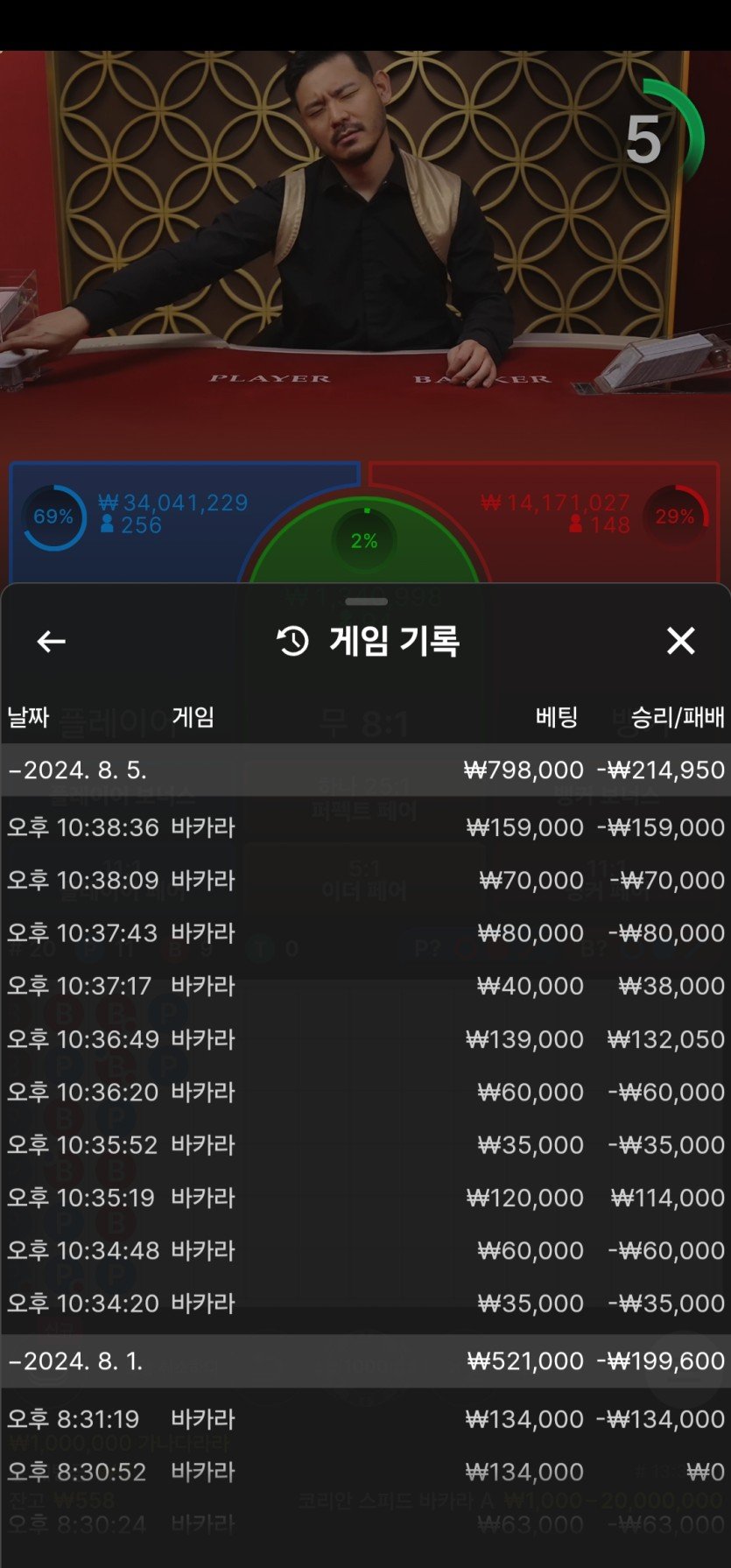This screenshot has height=1568, width=731.
Task: Select the 오후 10:35:52 baccarat entry
Action: pyautogui.click(x=365, y=1144)
